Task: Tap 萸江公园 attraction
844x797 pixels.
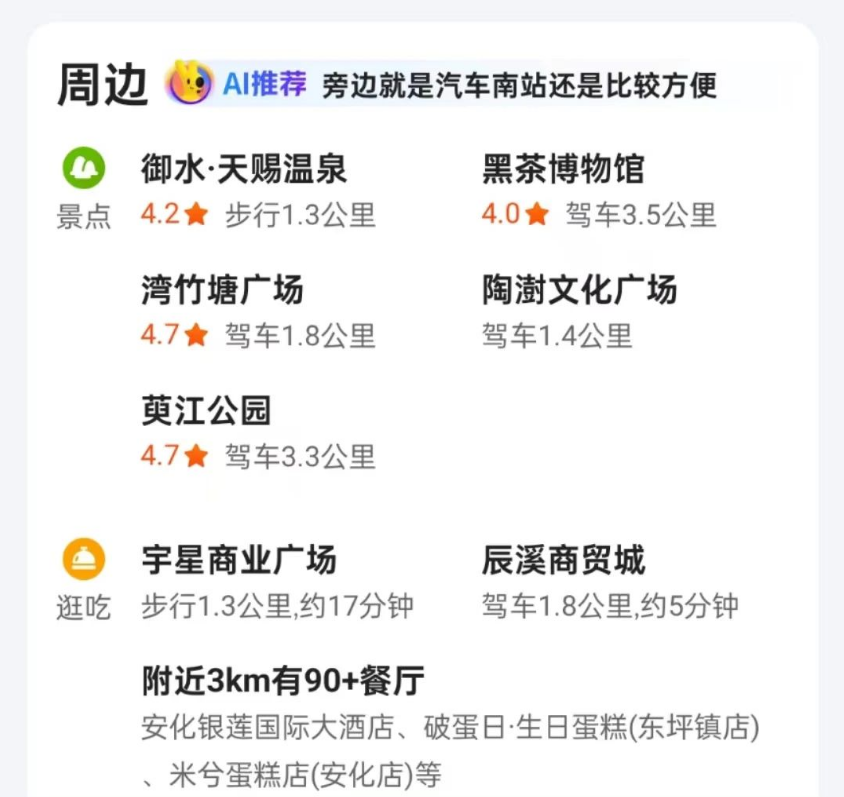Action: (206, 411)
